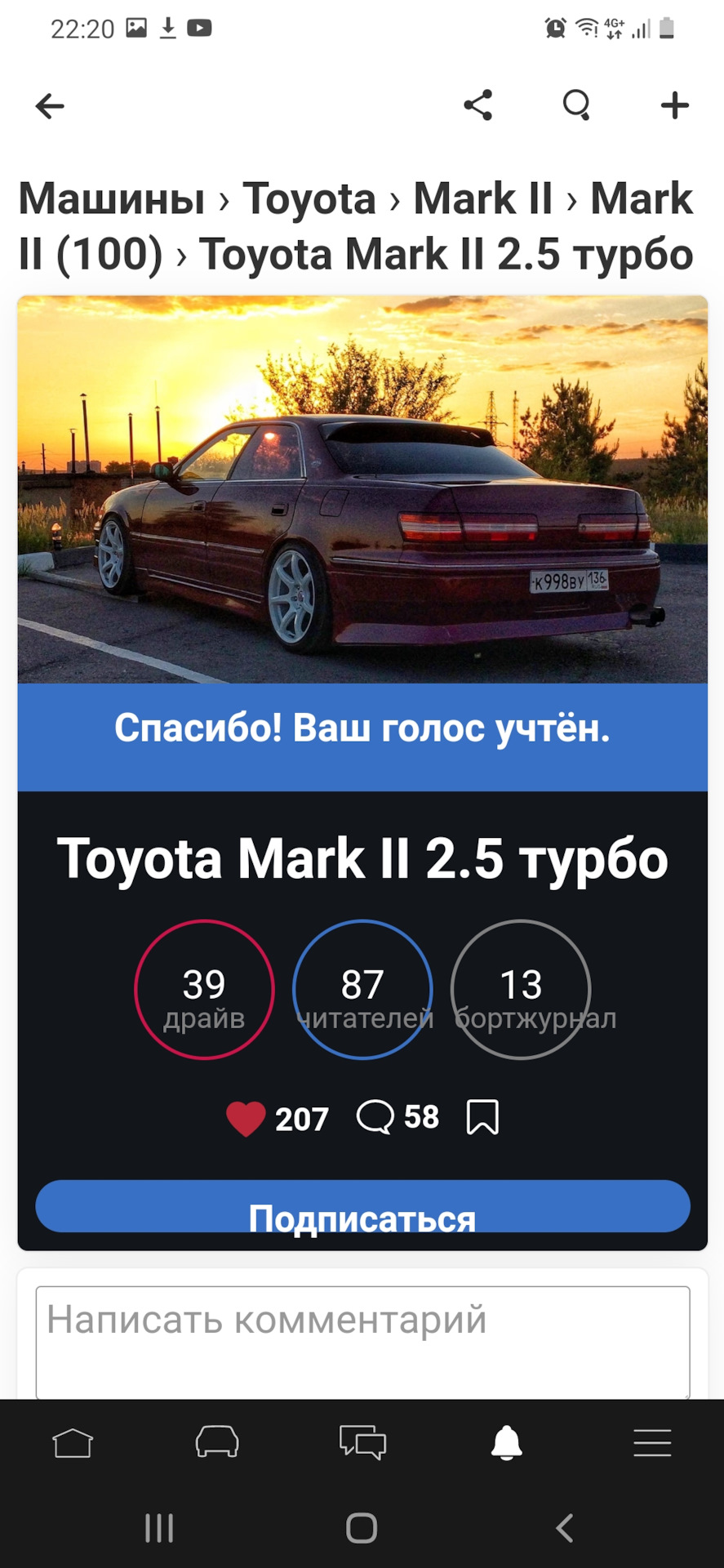Bookmark this car

pos(482,1117)
